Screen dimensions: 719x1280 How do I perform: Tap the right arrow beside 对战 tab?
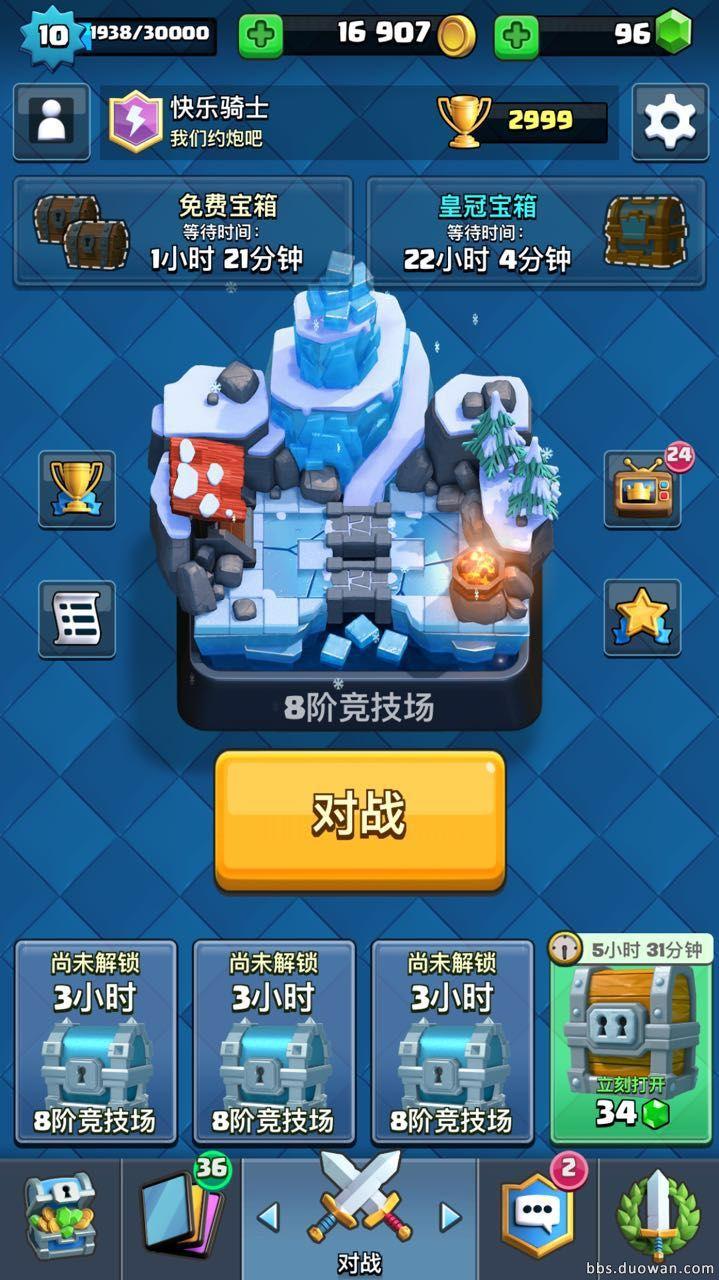pyautogui.click(x=451, y=1216)
